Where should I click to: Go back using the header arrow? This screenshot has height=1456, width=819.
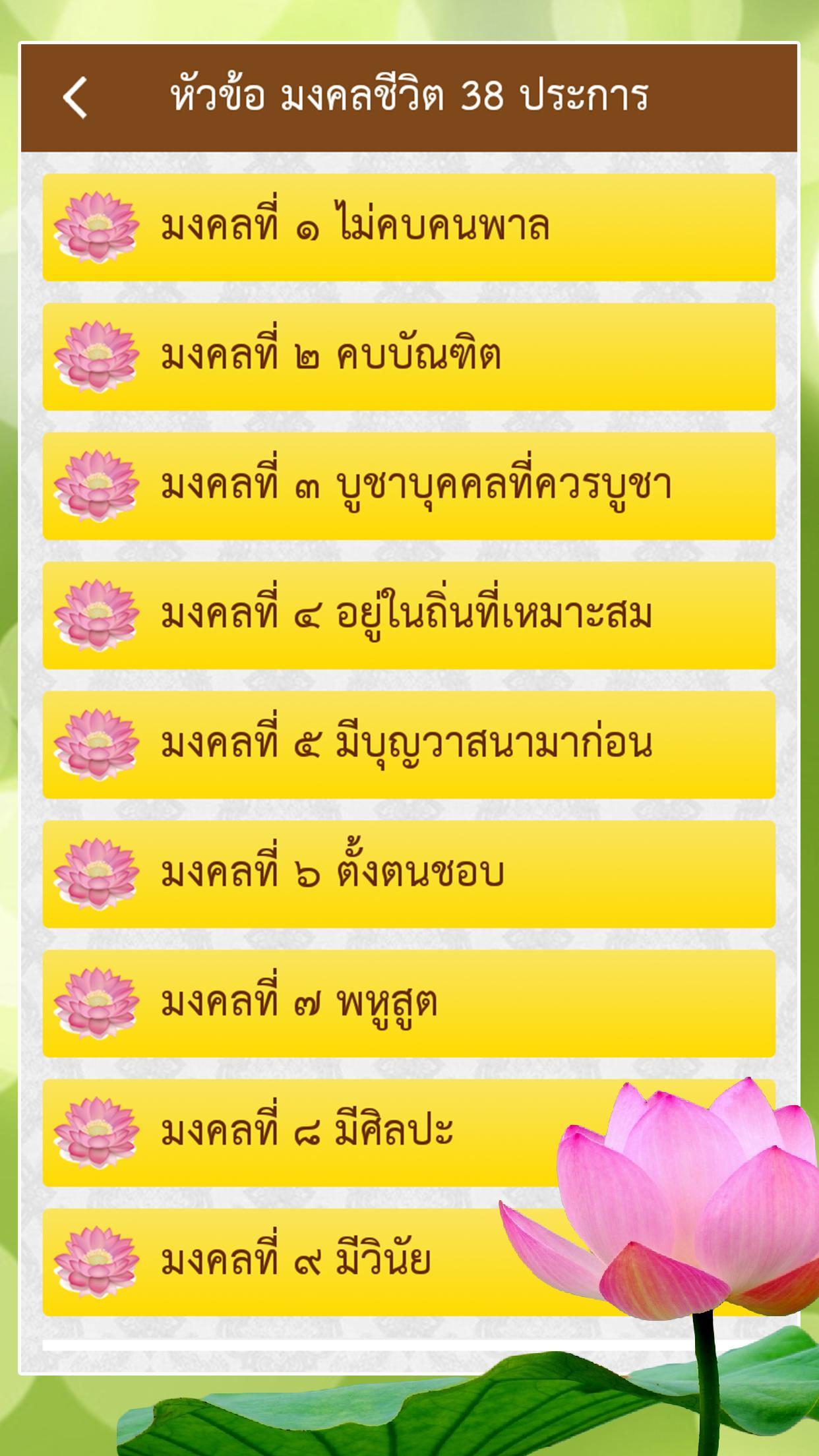coord(75,98)
